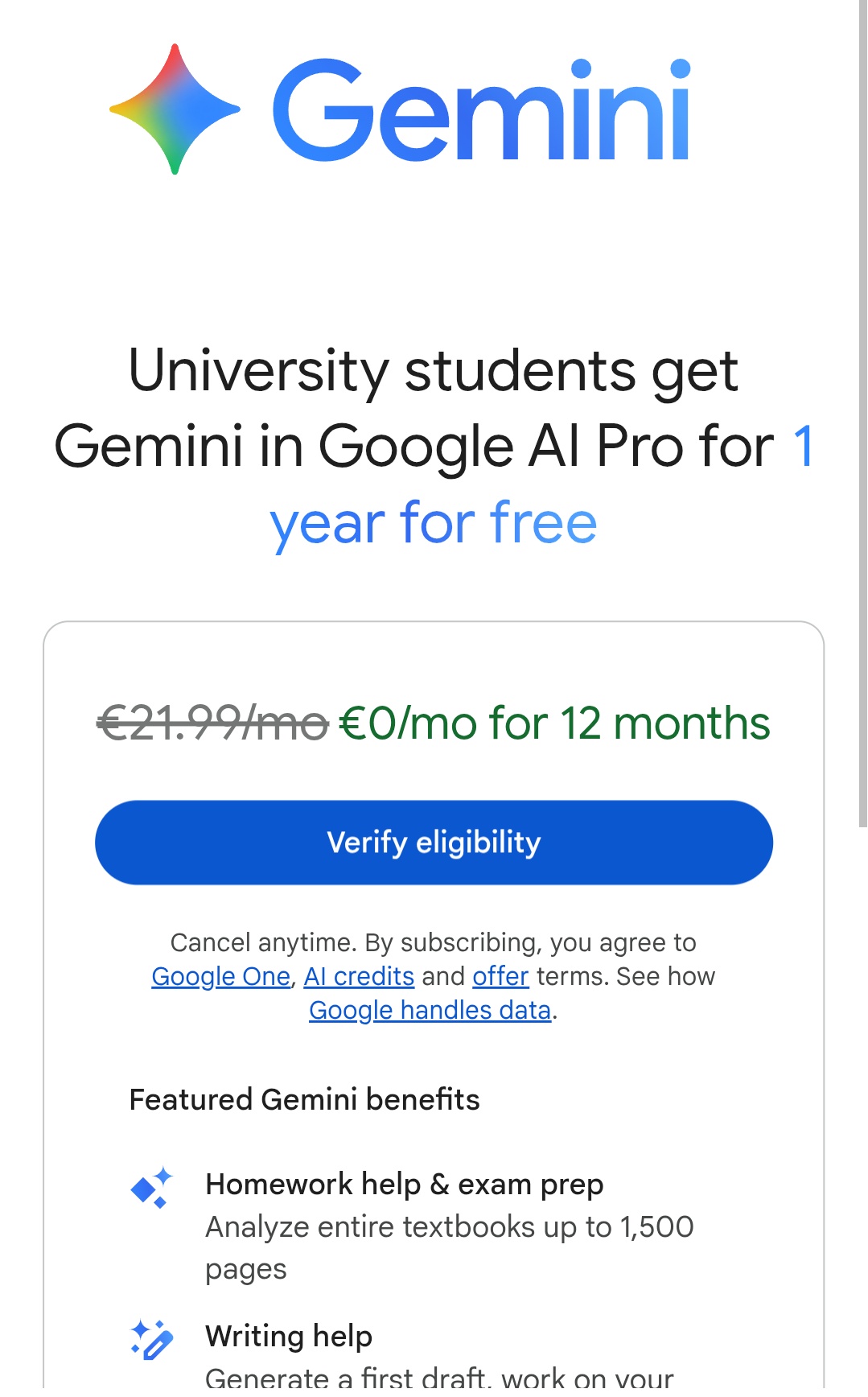The height and width of the screenshot is (1397, 868).
Task: Read how Google handles data
Action: point(430,1010)
